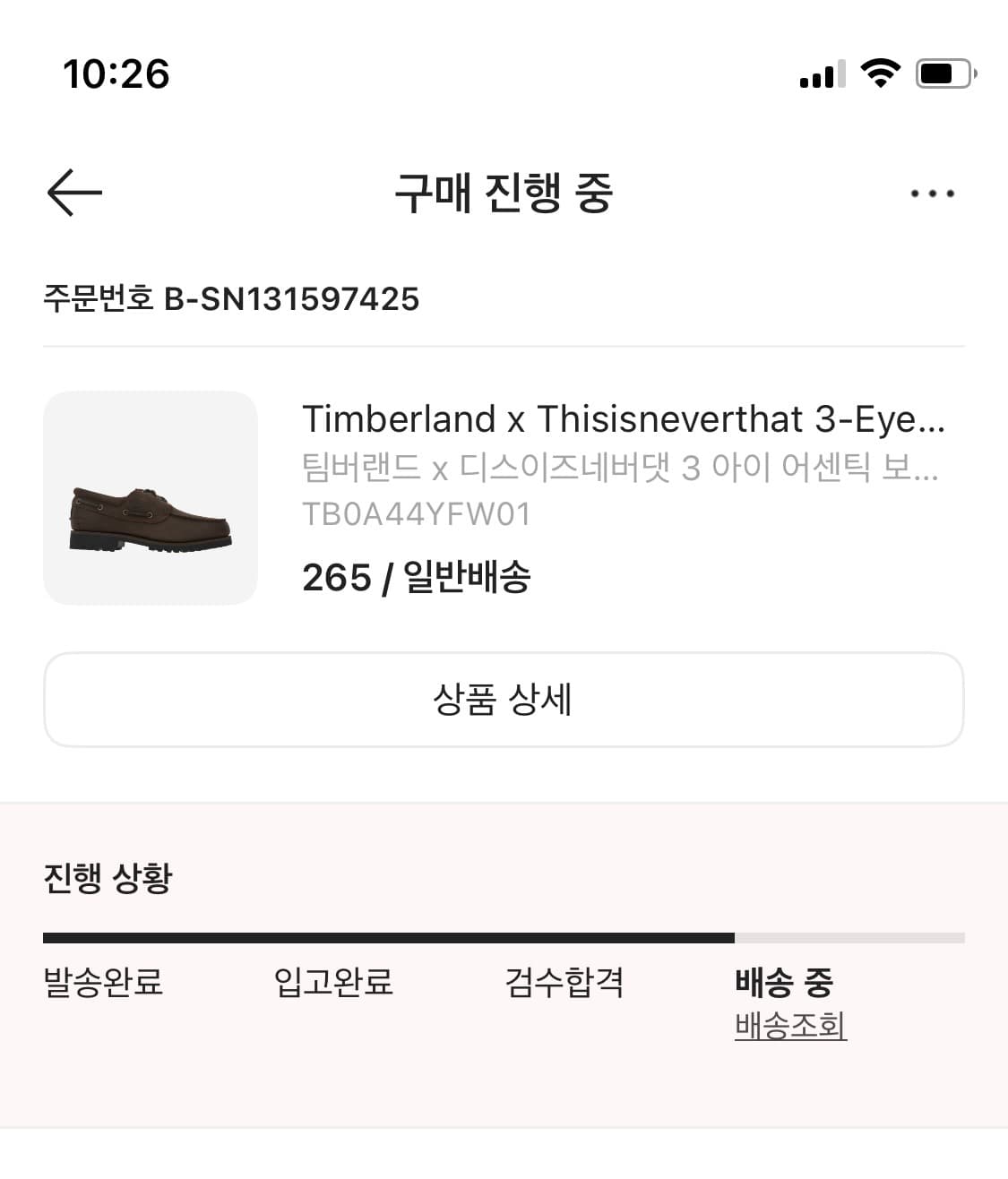This screenshot has height=1179, width=1008.
Task: Tap the 구매 진행 중 header title
Action: point(504,193)
